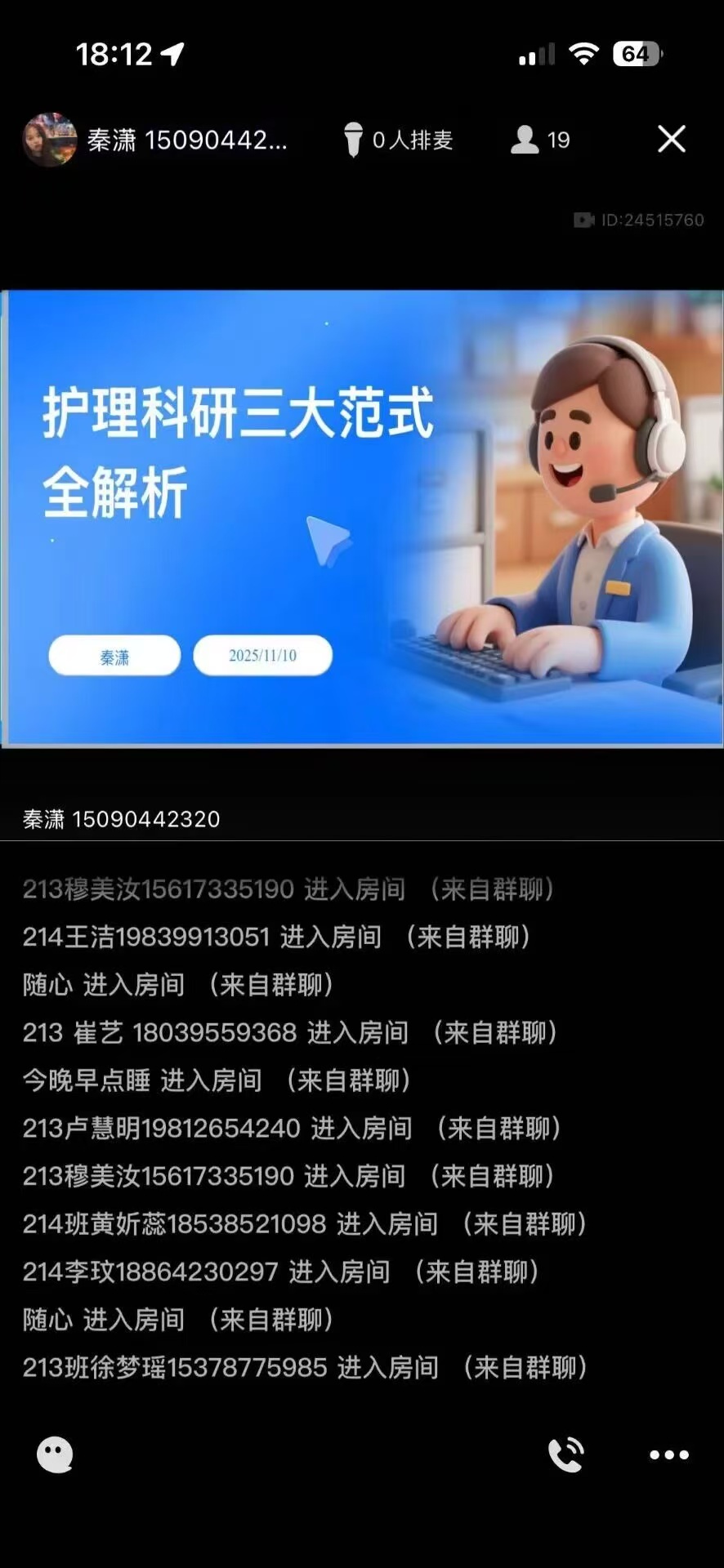The width and height of the screenshot is (724, 1568).
Task: View the 19 participants list
Action: coord(540,140)
